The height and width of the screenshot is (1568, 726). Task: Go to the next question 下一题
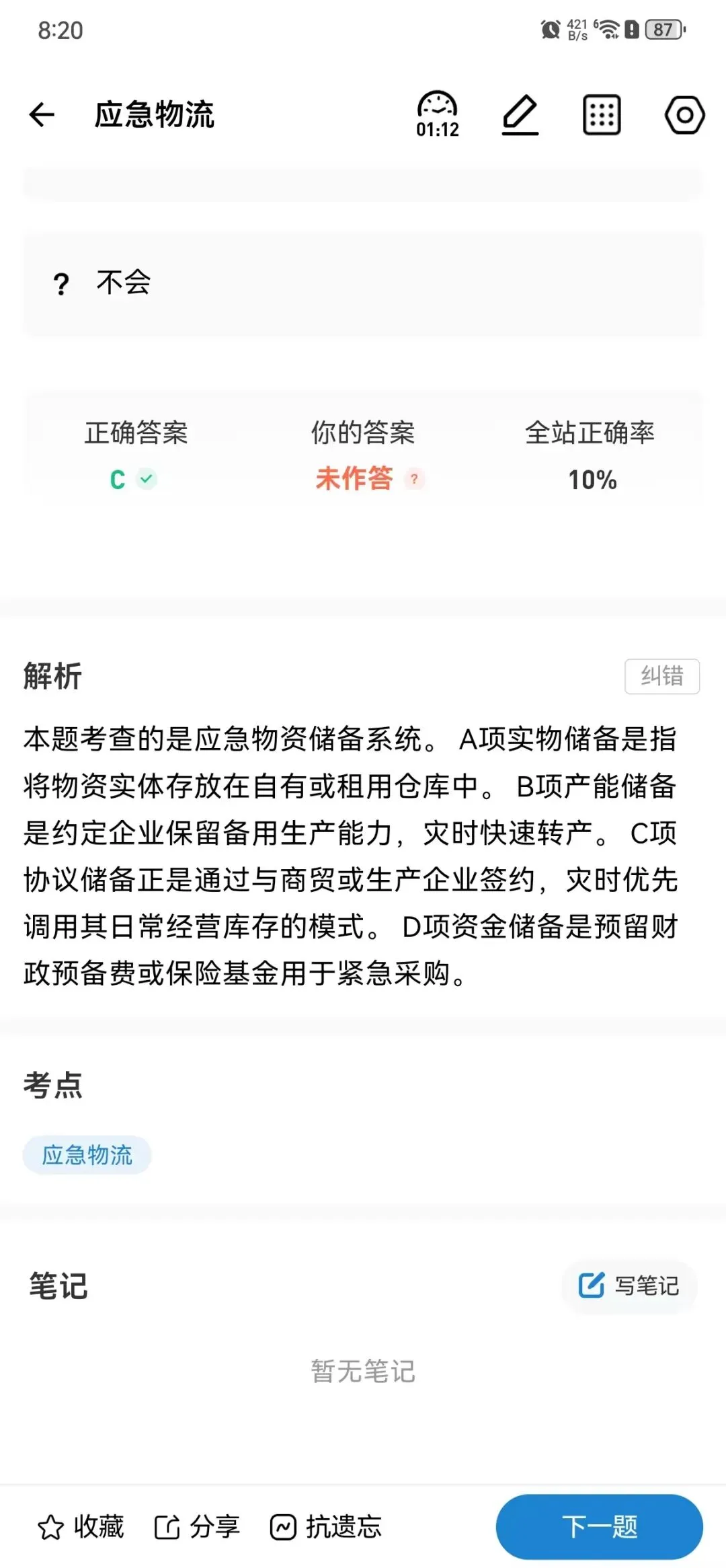tap(600, 1527)
